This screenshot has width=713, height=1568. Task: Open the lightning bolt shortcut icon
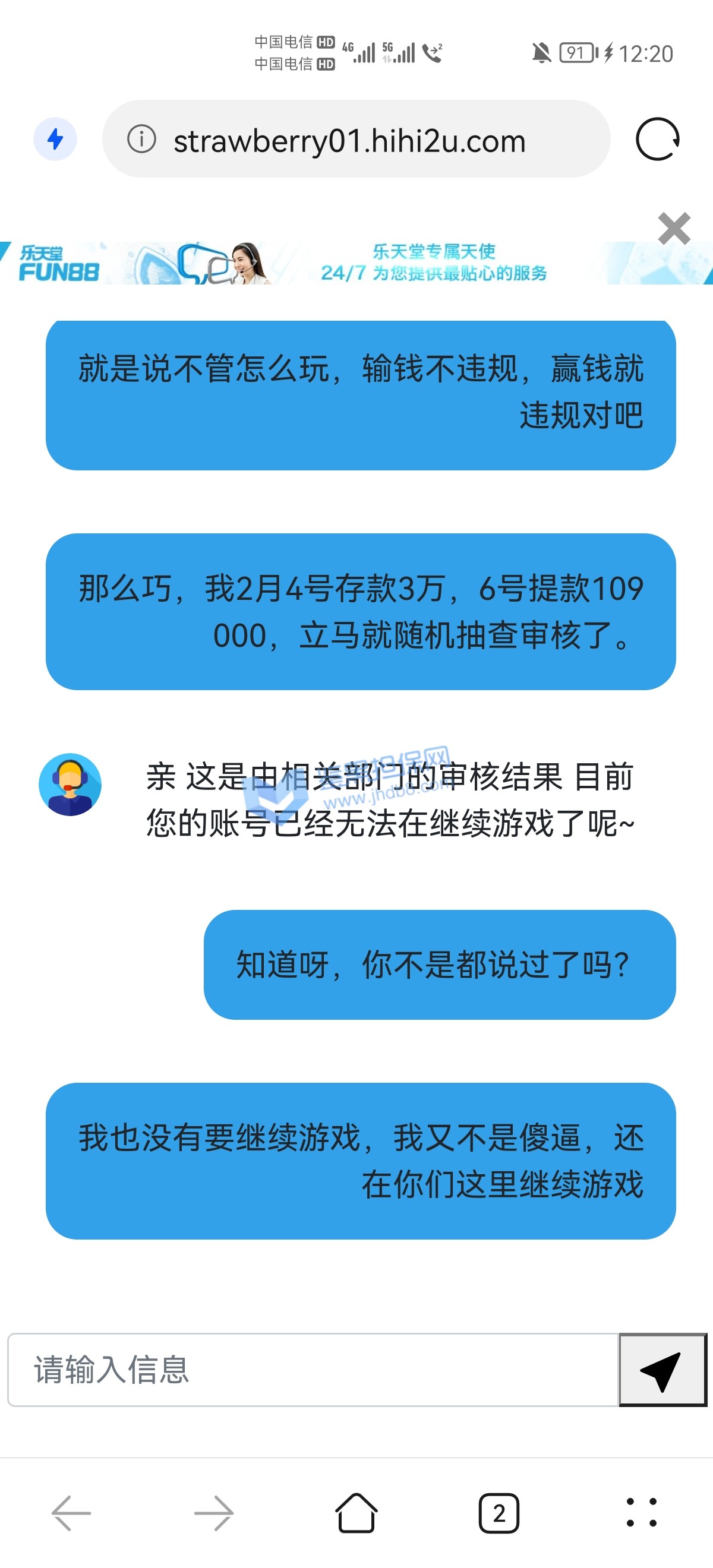55,139
